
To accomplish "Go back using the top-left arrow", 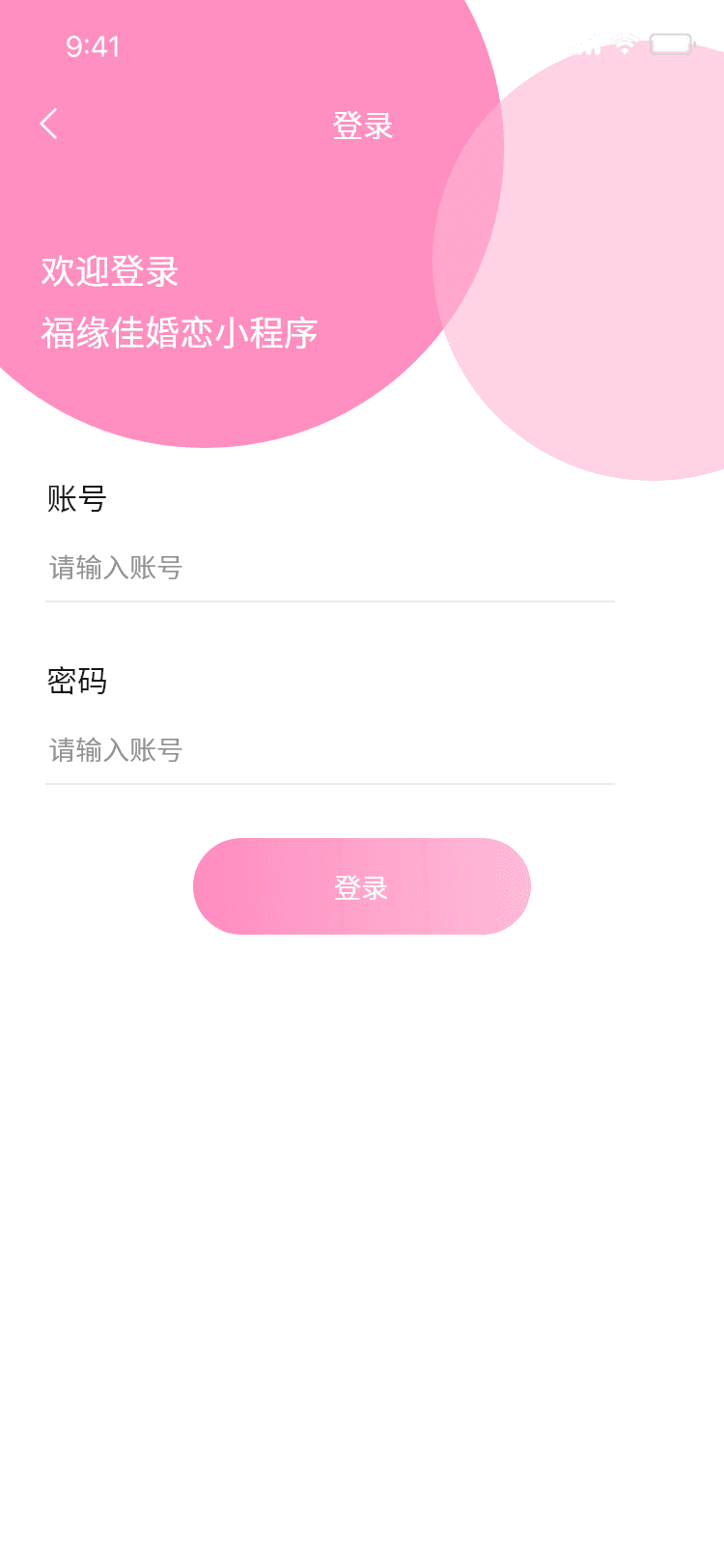I will [x=49, y=125].
